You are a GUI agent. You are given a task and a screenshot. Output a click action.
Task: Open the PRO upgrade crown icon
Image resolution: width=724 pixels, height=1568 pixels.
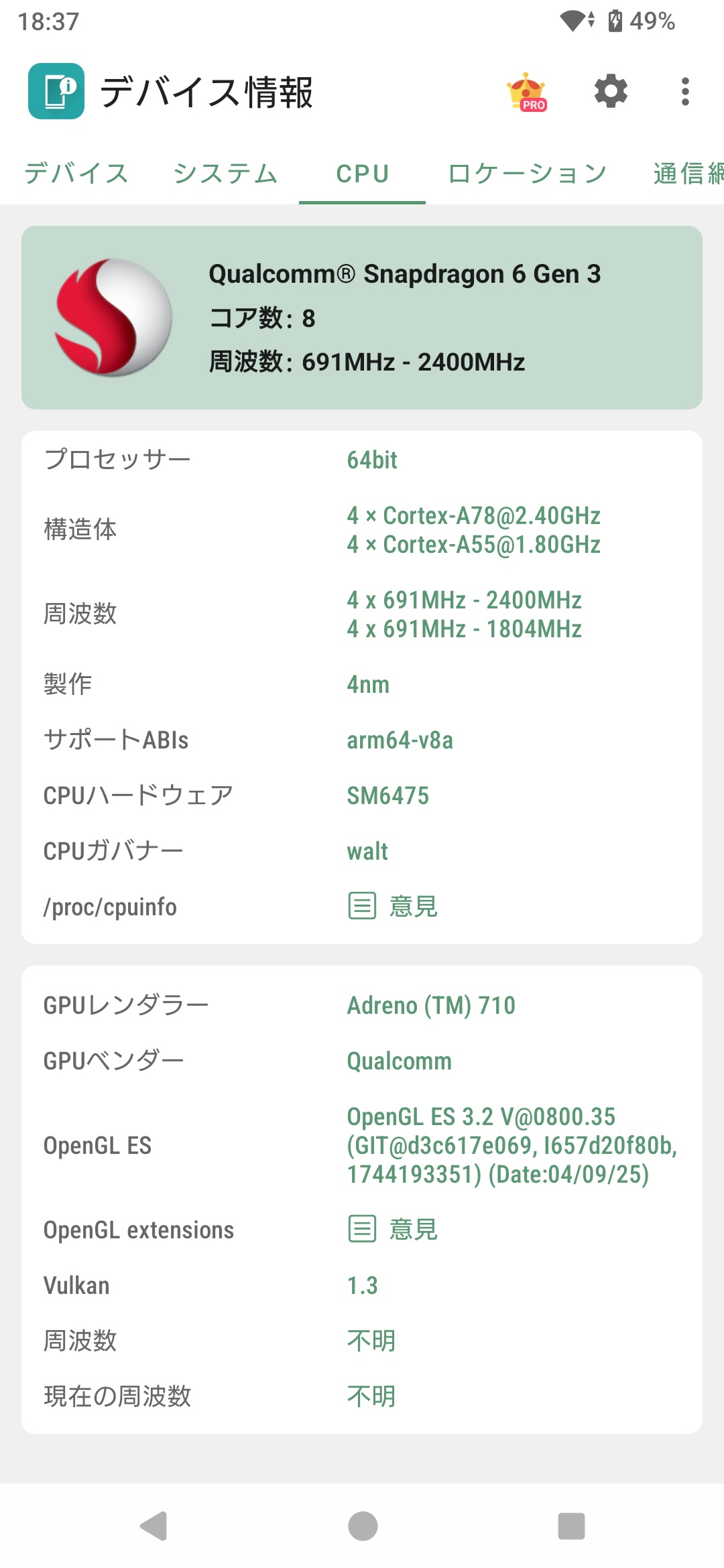(x=527, y=92)
